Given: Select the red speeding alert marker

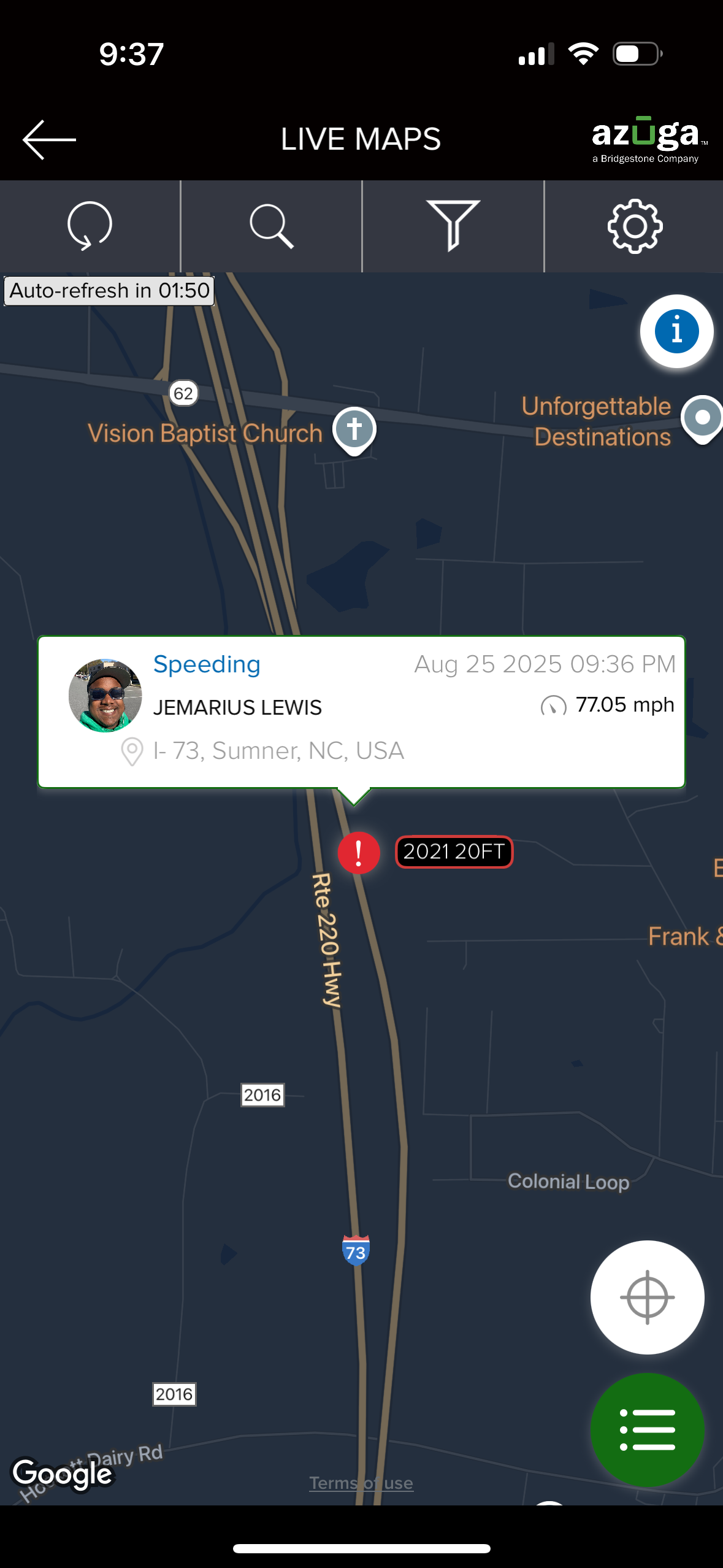Looking at the screenshot, I should (359, 853).
